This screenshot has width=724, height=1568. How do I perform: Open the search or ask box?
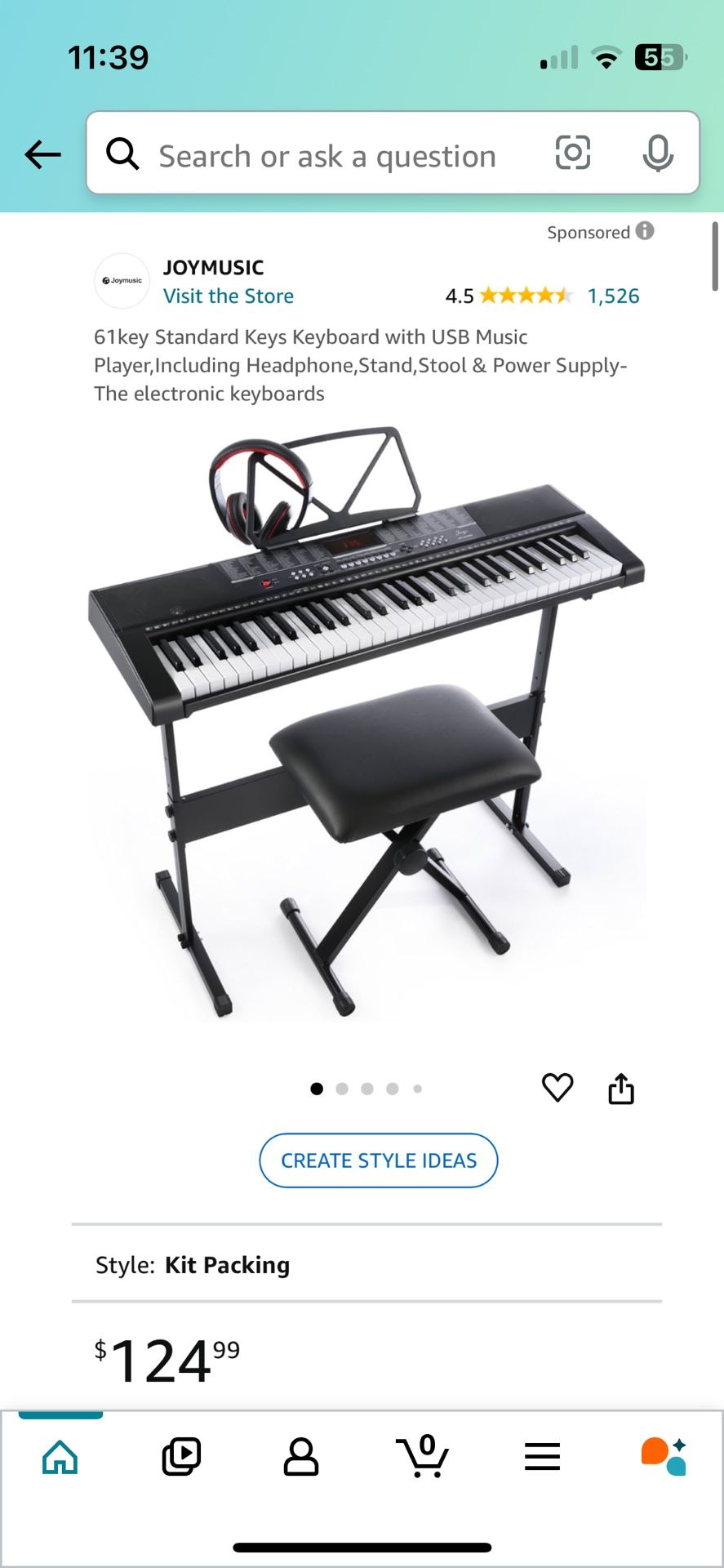coord(326,155)
